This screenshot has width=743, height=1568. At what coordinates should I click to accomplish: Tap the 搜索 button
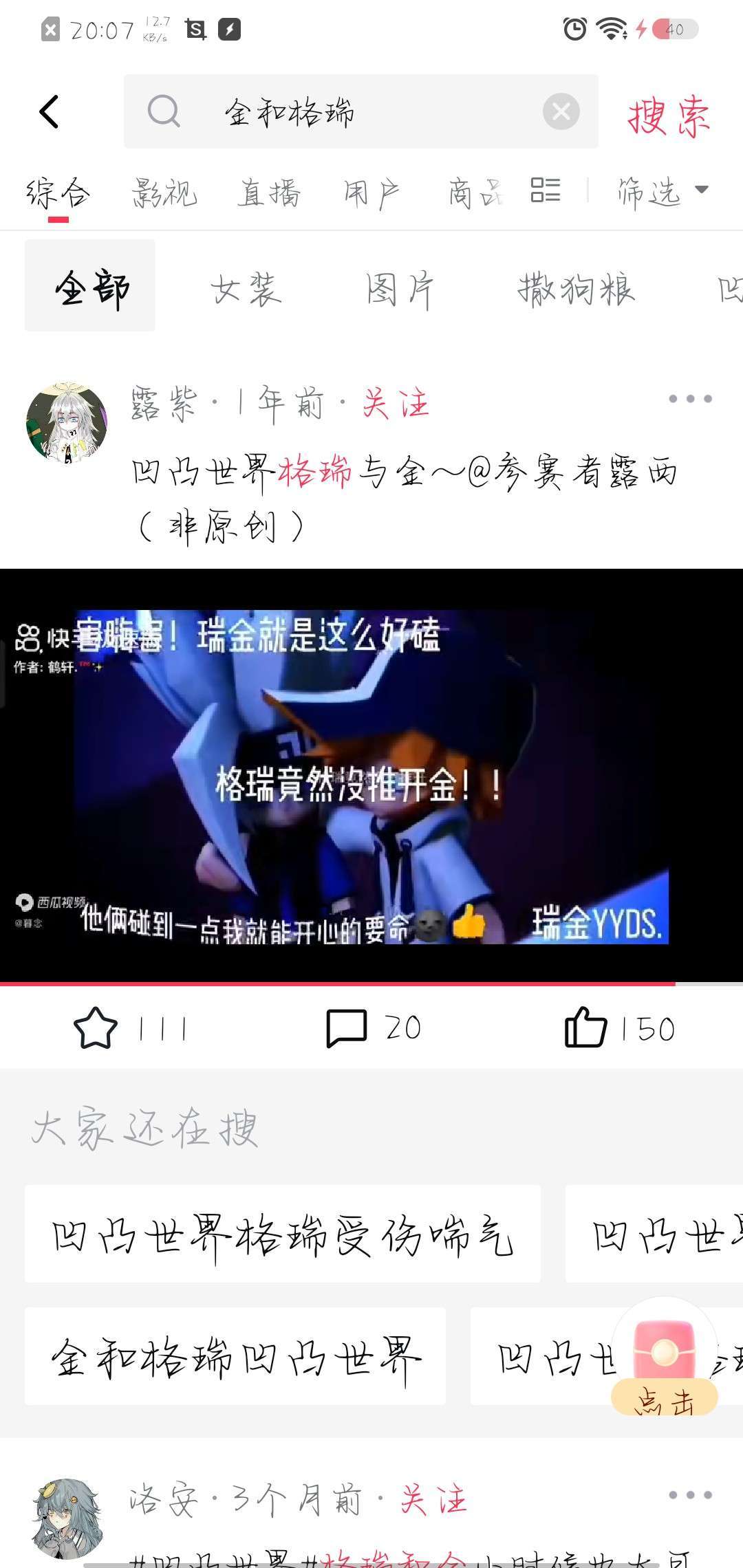coord(668,116)
